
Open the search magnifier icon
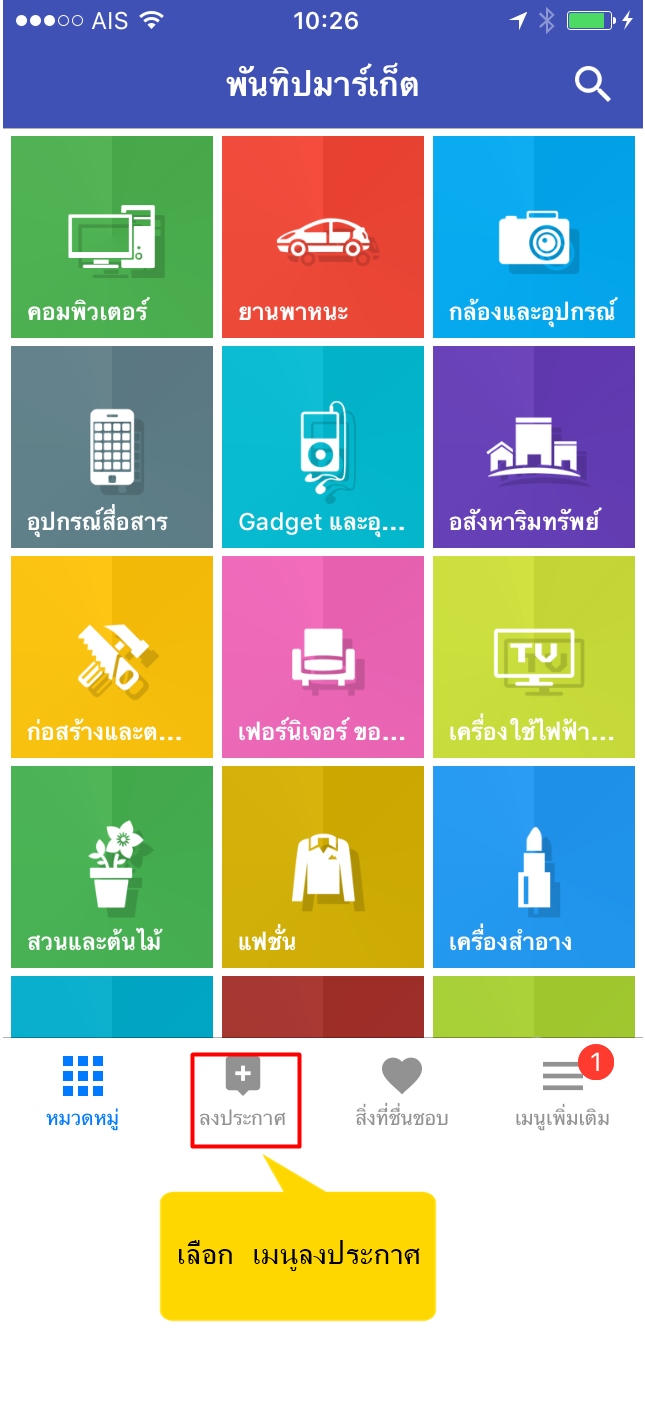(592, 85)
